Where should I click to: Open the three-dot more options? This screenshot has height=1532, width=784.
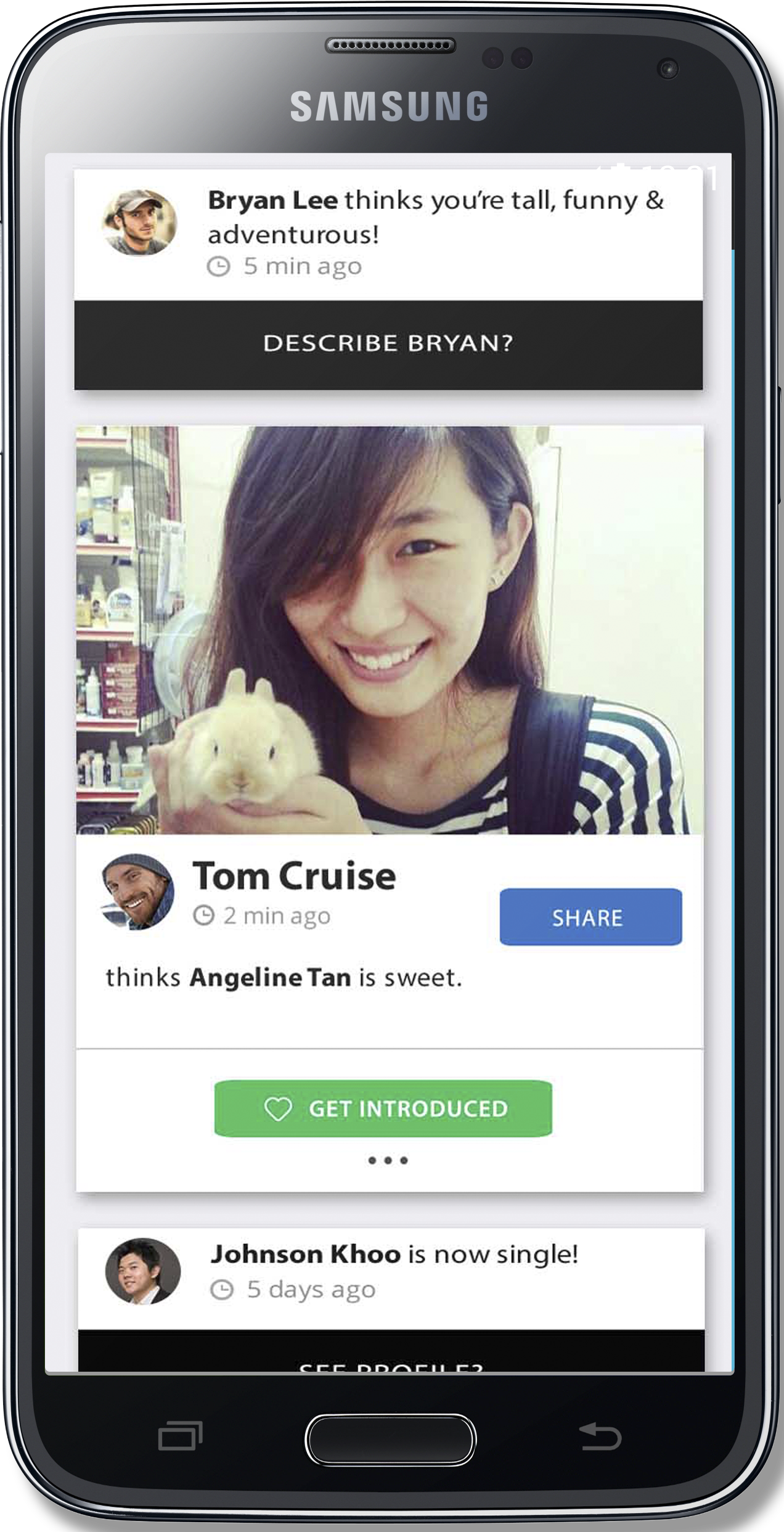pos(388,1160)
